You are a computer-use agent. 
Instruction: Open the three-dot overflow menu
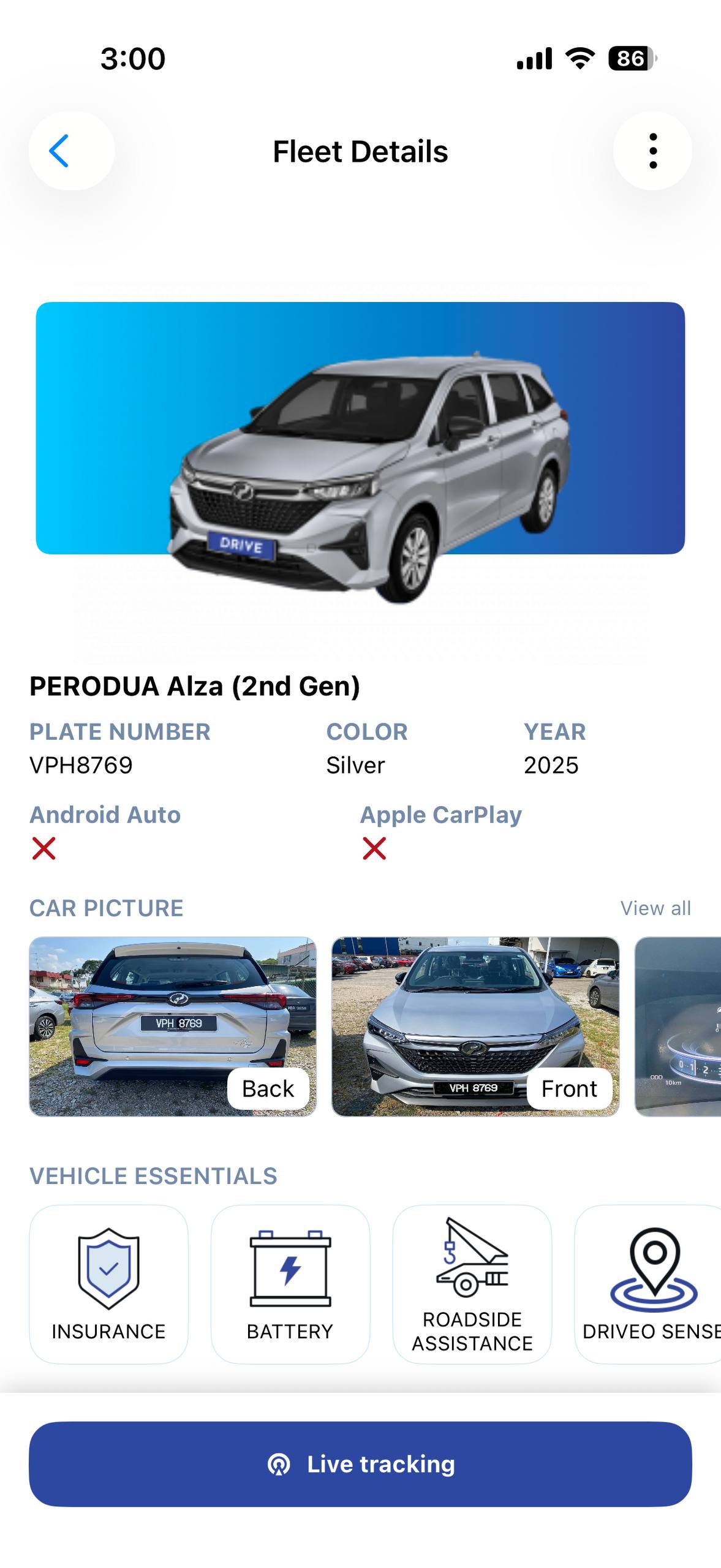(x=653, y=151)
